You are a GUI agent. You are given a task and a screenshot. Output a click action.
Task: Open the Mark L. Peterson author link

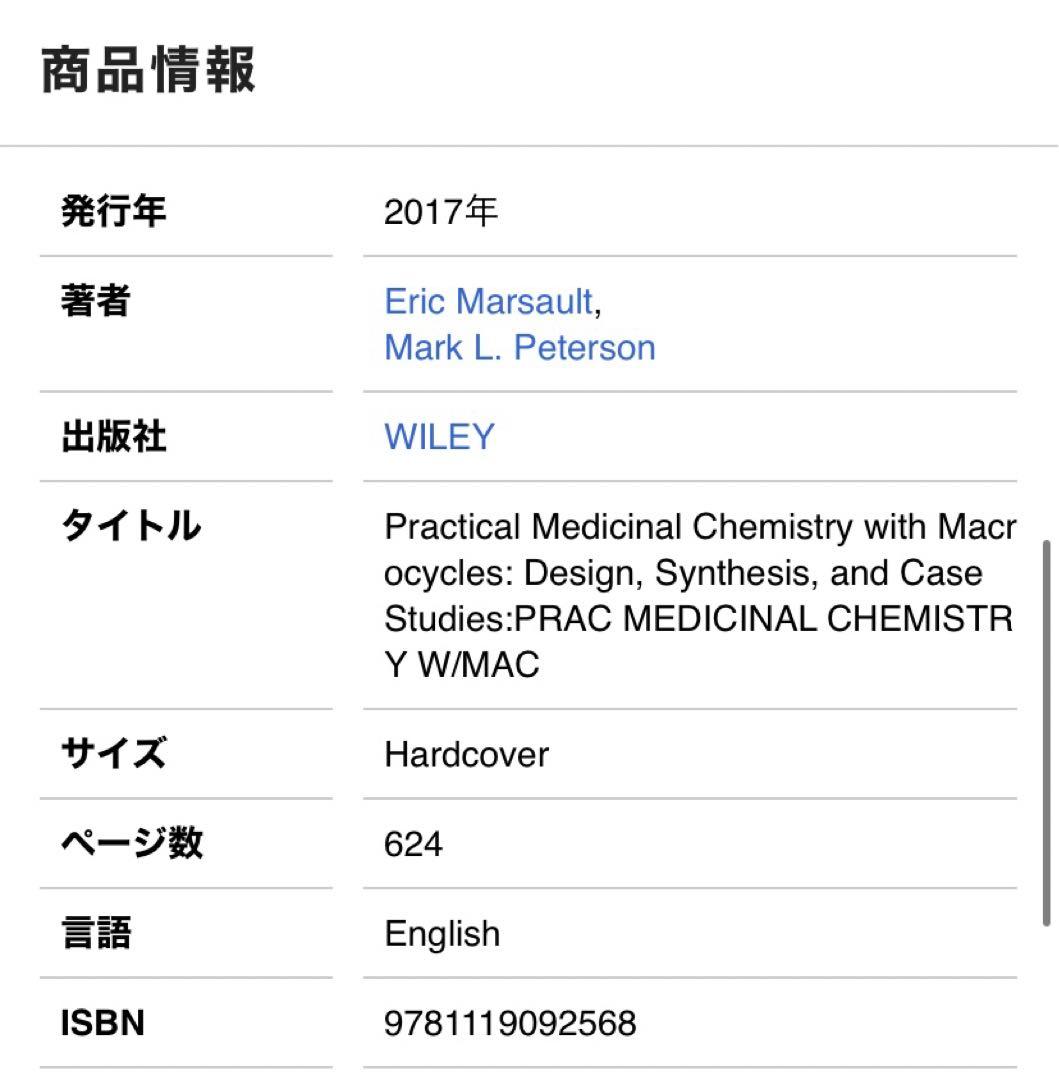tap(520, 347)
